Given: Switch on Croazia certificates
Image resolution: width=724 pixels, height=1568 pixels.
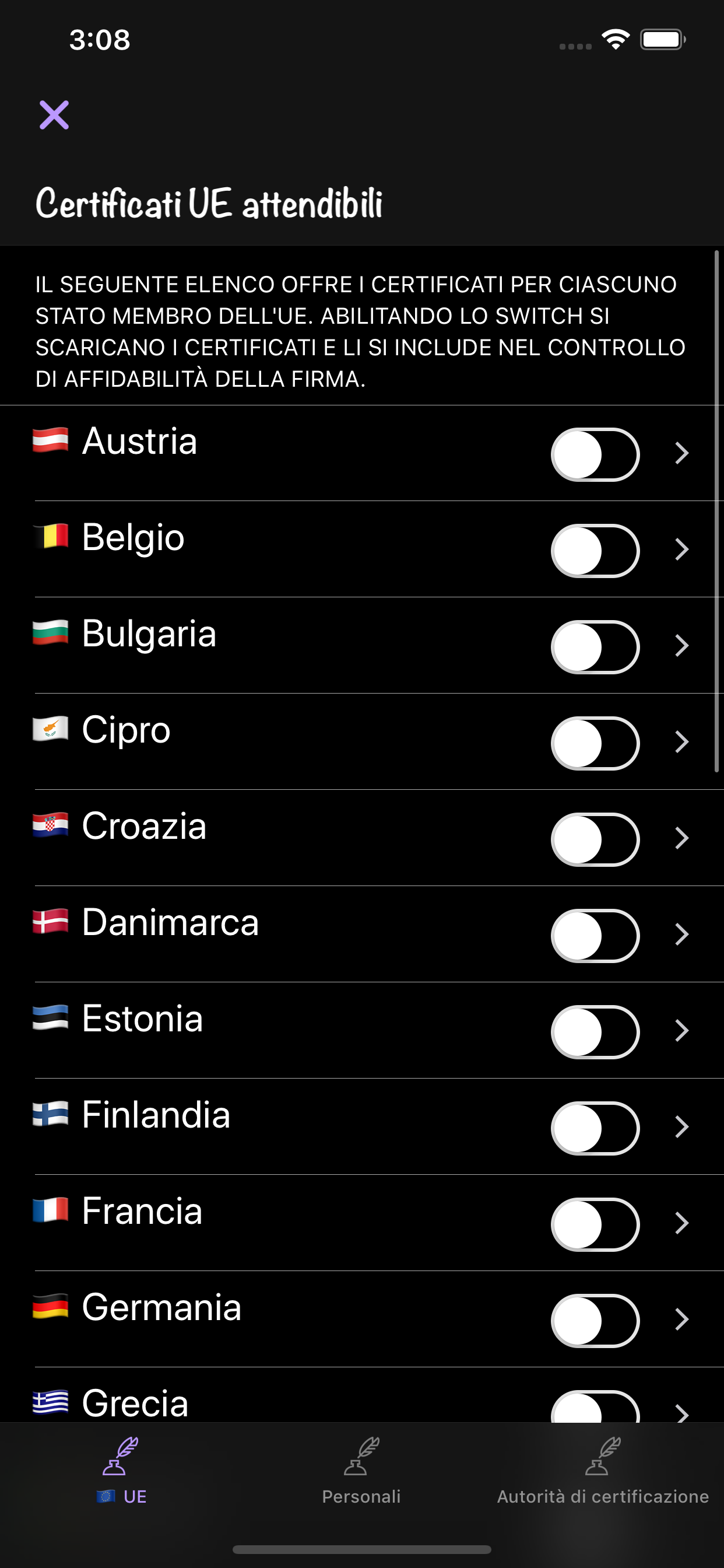Looking at the screenshot, I should click(595, 839).
